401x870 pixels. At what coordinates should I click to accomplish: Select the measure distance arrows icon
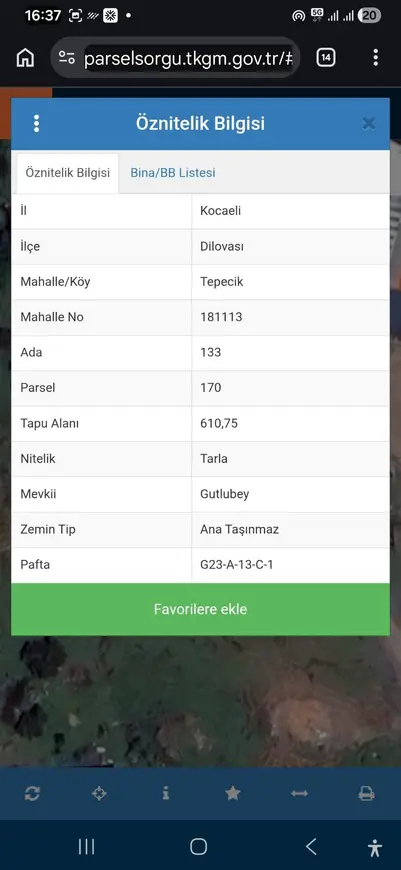pyautogui.click(x=300, y=794)
